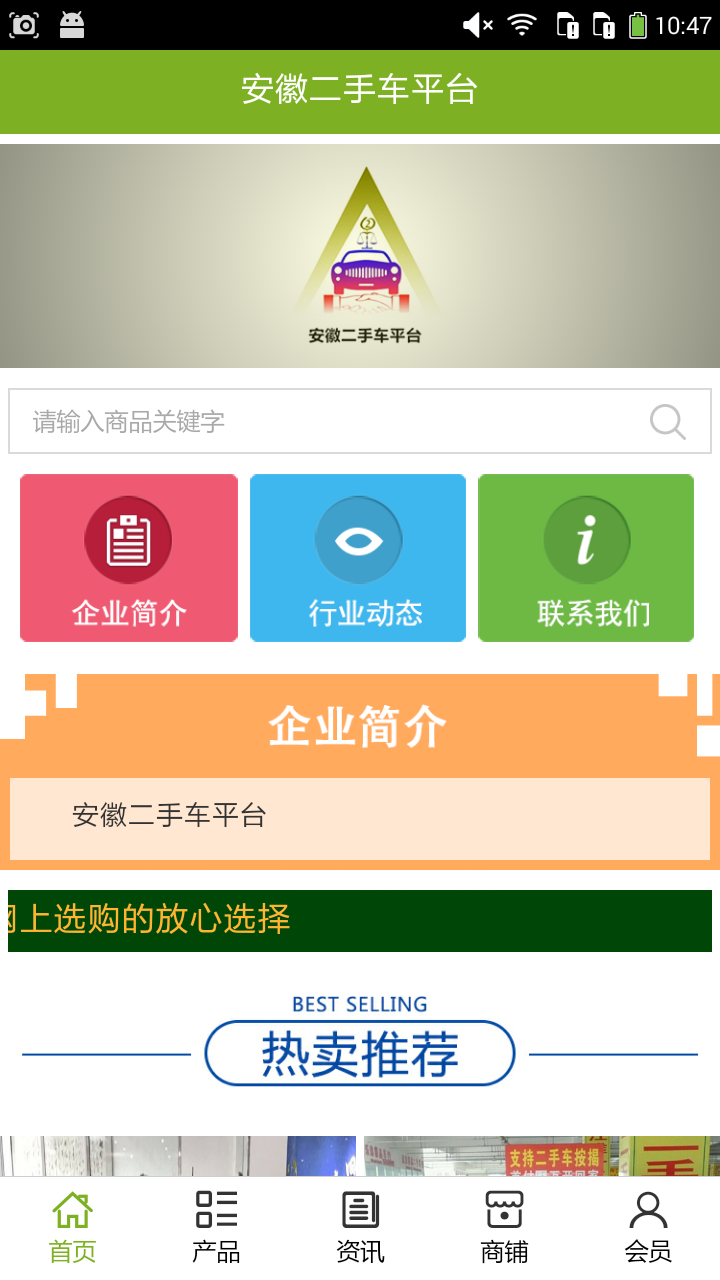Tap the search magnifier icon
720x1280 pixels.
pos(667,421)
